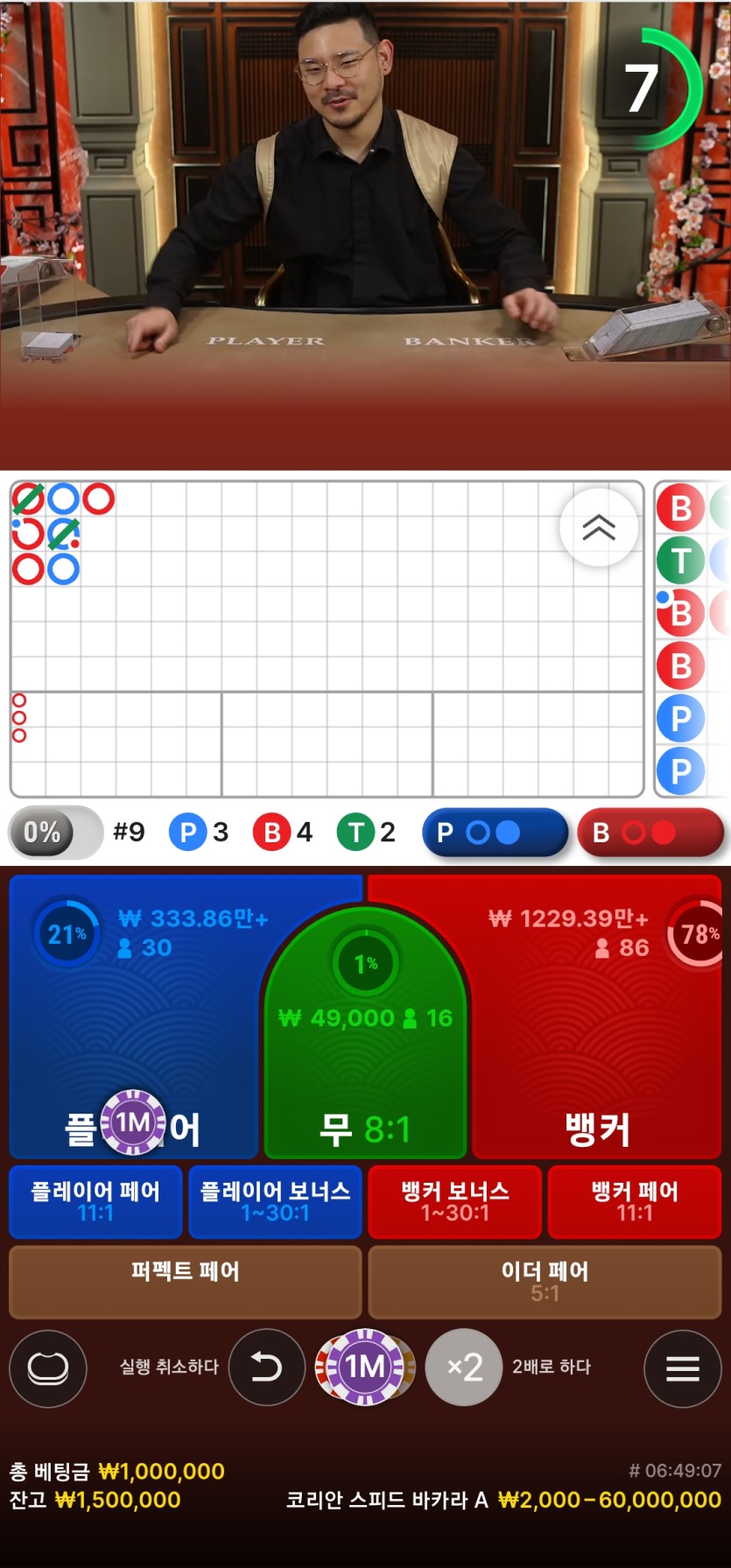Screen dimensions: 731x1568
Task: Undo last bet with 실행 취소하다 arrow
Action: click(266, 1368)
